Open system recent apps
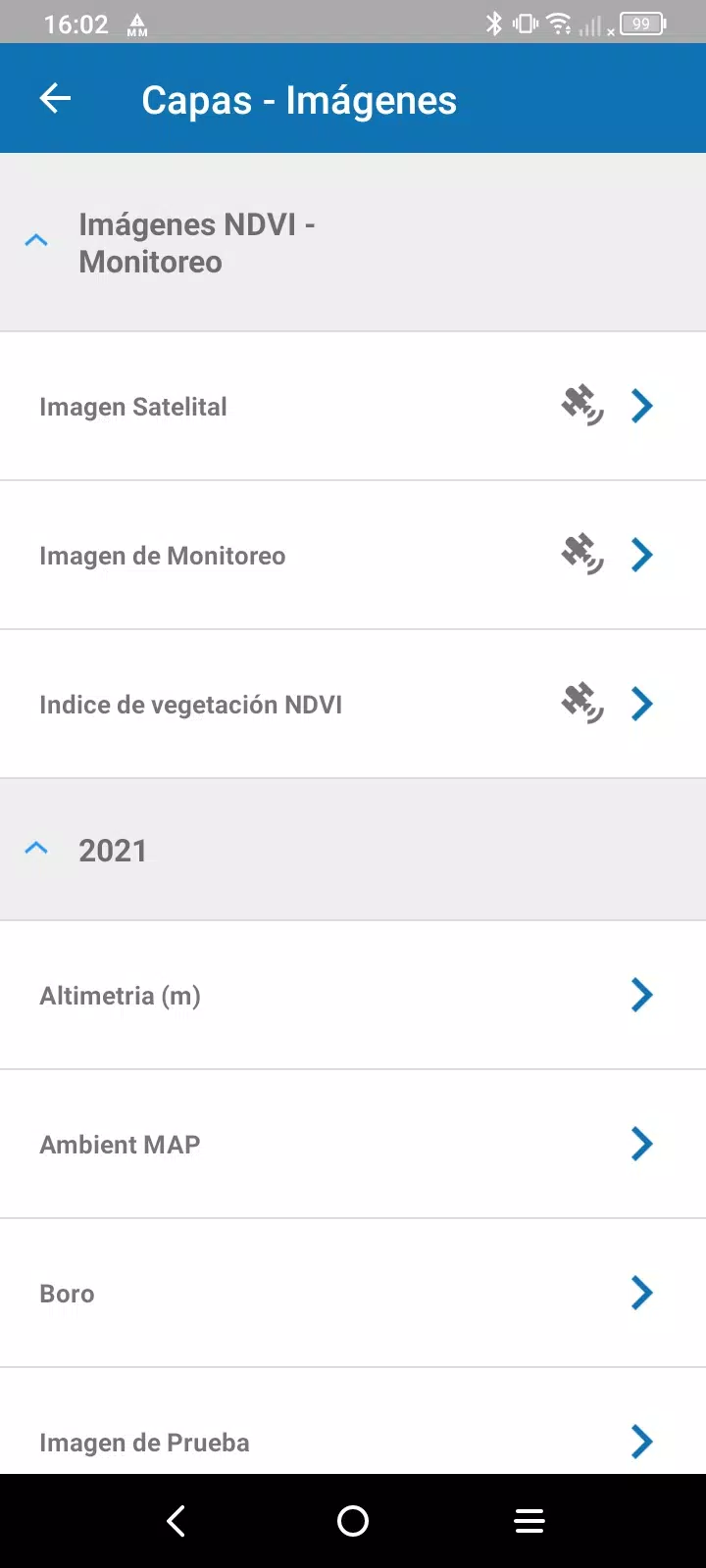706x1568 pixels. [529, 1521]
